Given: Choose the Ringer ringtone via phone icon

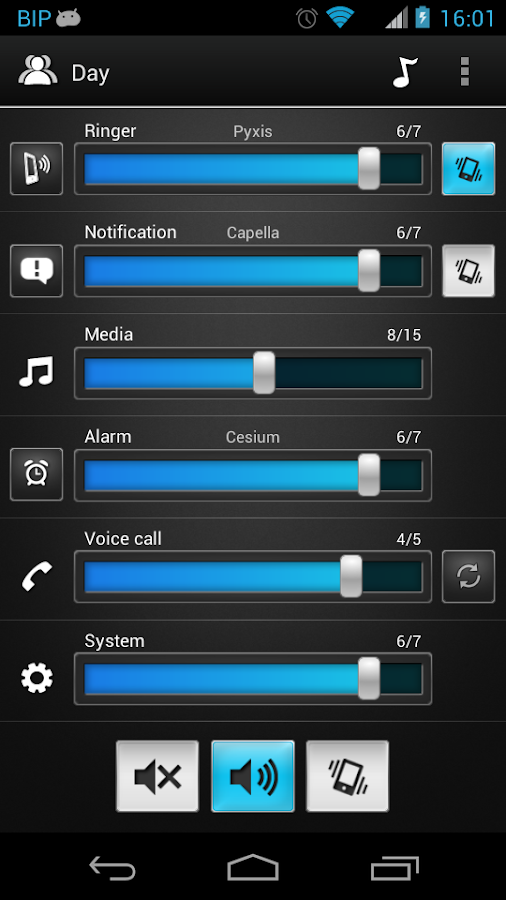Looking at the screenshot, I should pyautogui.click(x=37, y=169).
